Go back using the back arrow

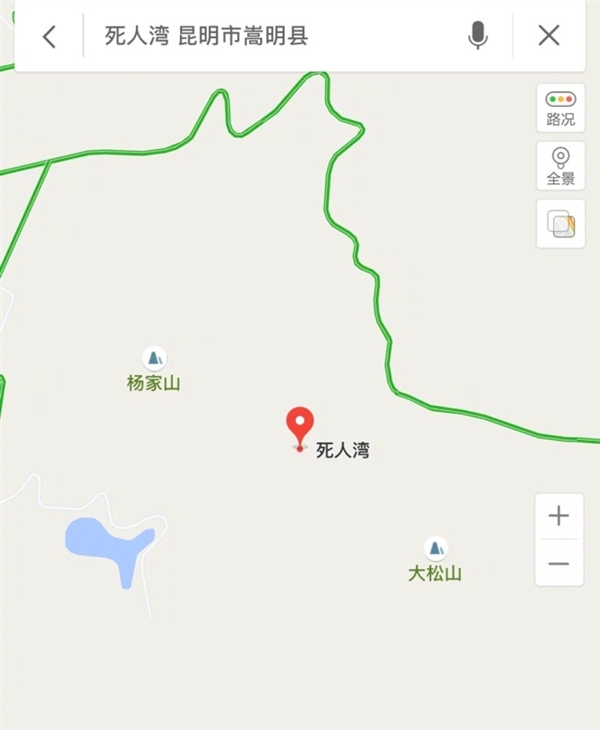coord(49,37)
